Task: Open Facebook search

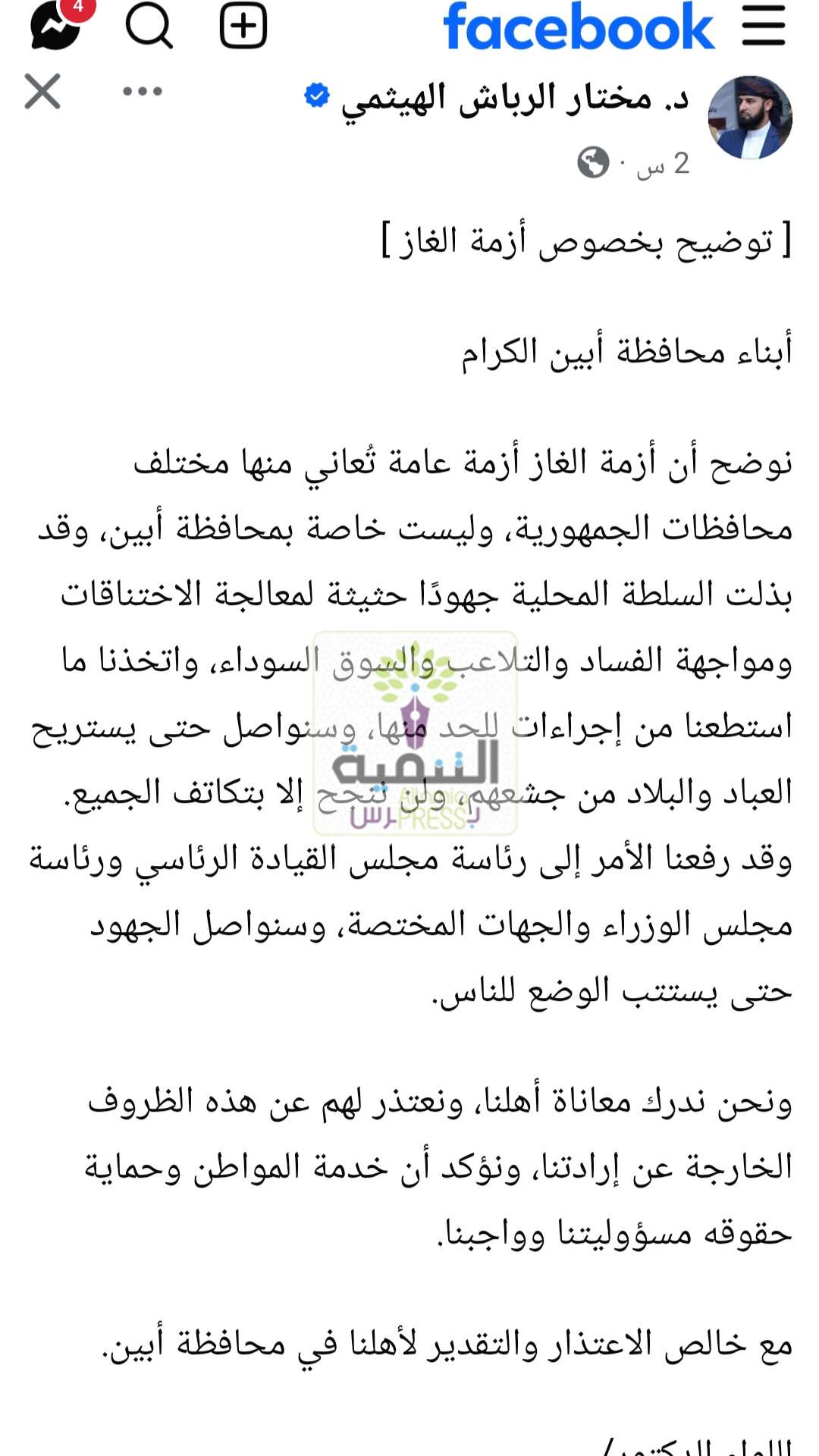Action: (149, 25)
